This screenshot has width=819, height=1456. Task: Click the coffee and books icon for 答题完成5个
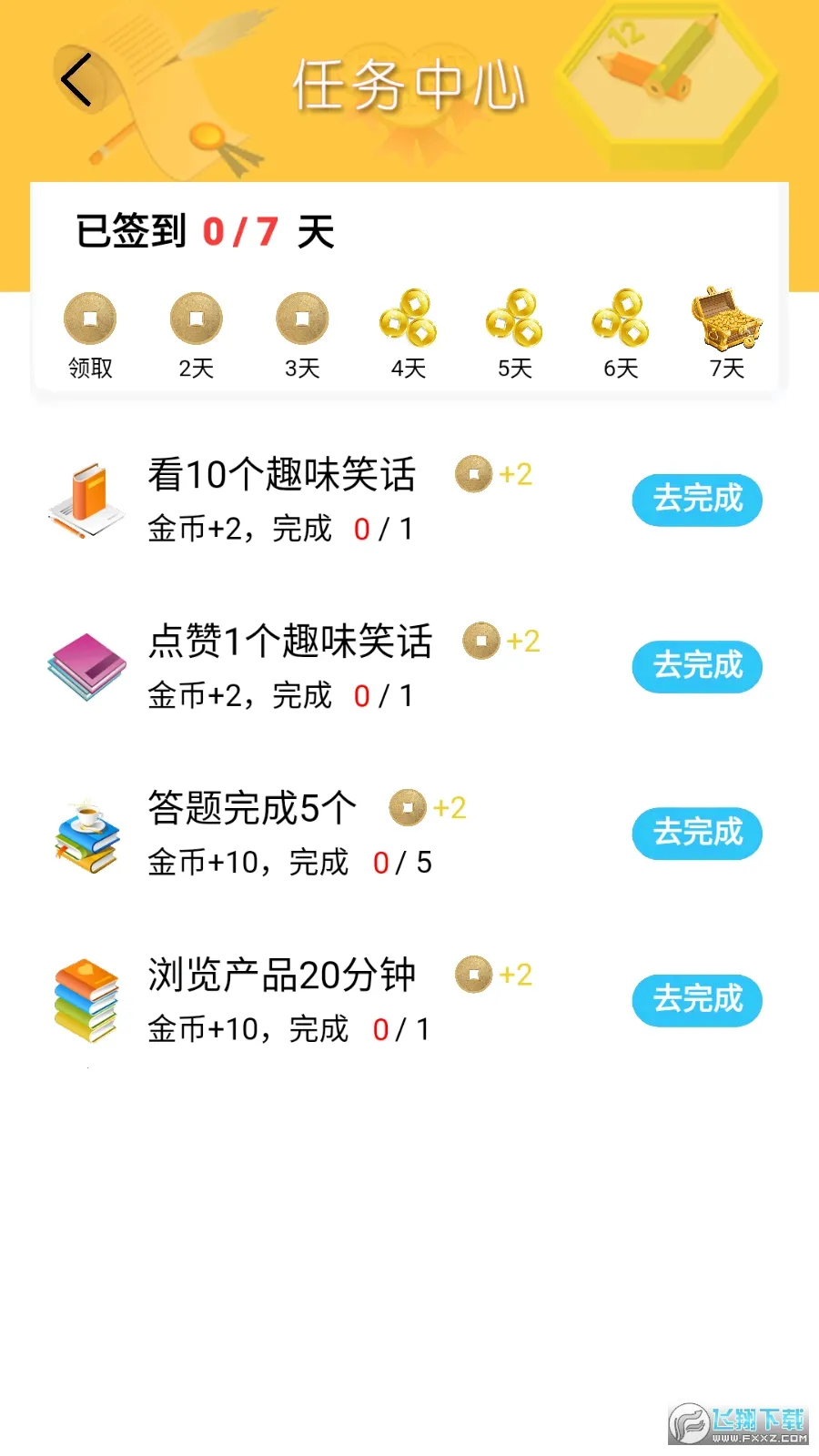tap(86, 833)
